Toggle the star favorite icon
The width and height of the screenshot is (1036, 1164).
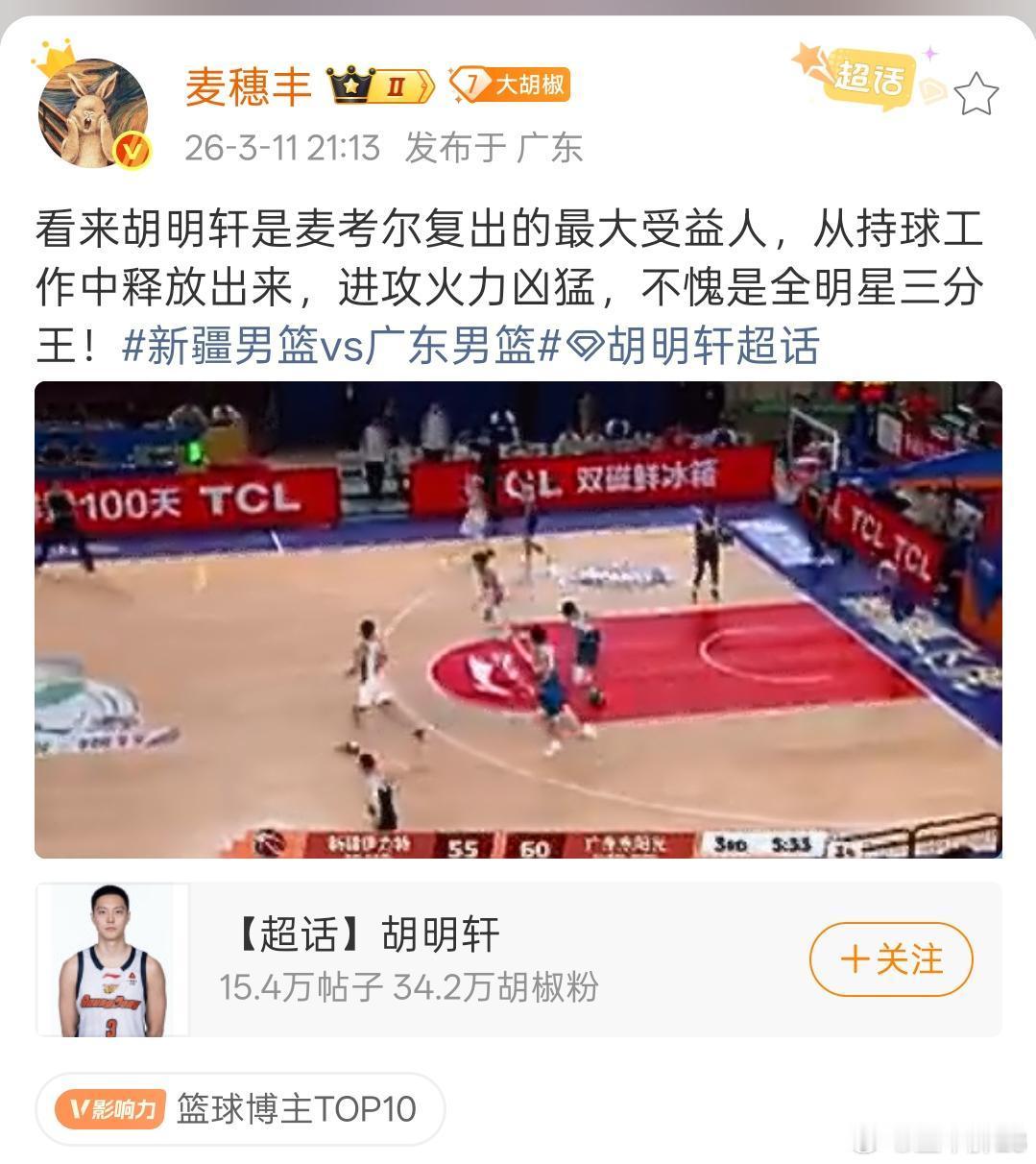point(977,93)
